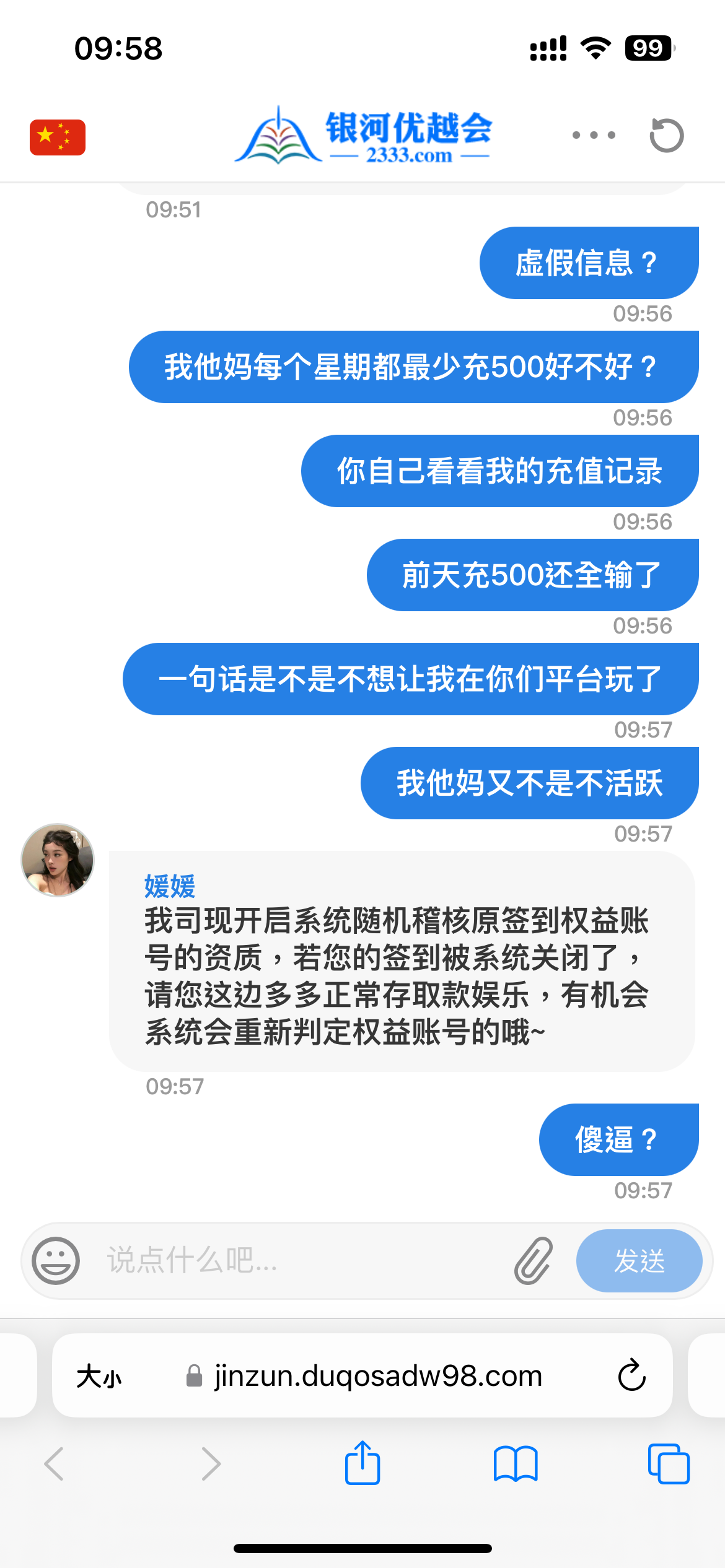This screenshot has width=725, height=1568.
Task: Focus the 说点什么吧 message field
Action: click(297, 1261)
